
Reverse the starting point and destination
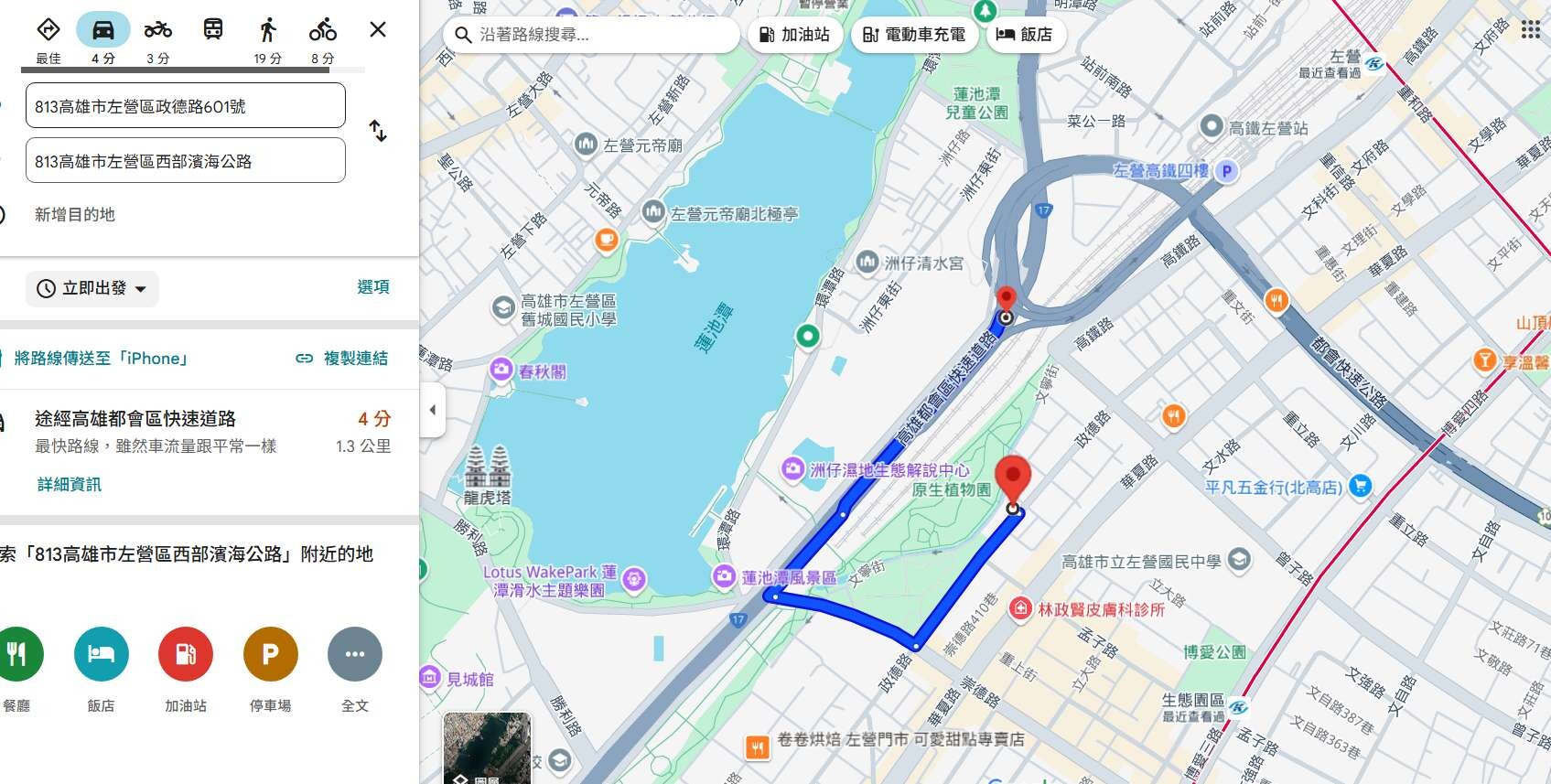[x=378, y=131]
